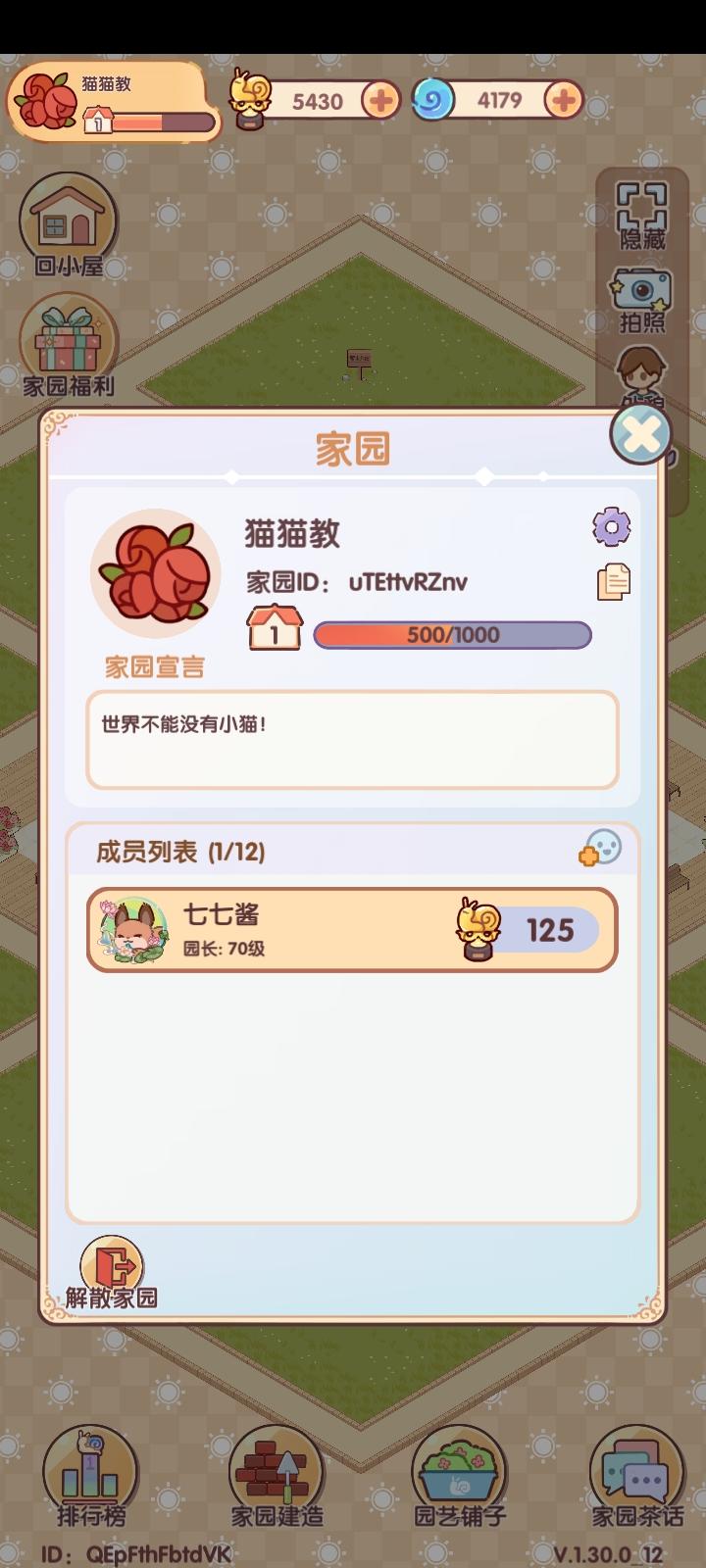Click the + next to 4179 currency
The height and width of the screenshot is (1568, 706).
(x=561, y=98)
